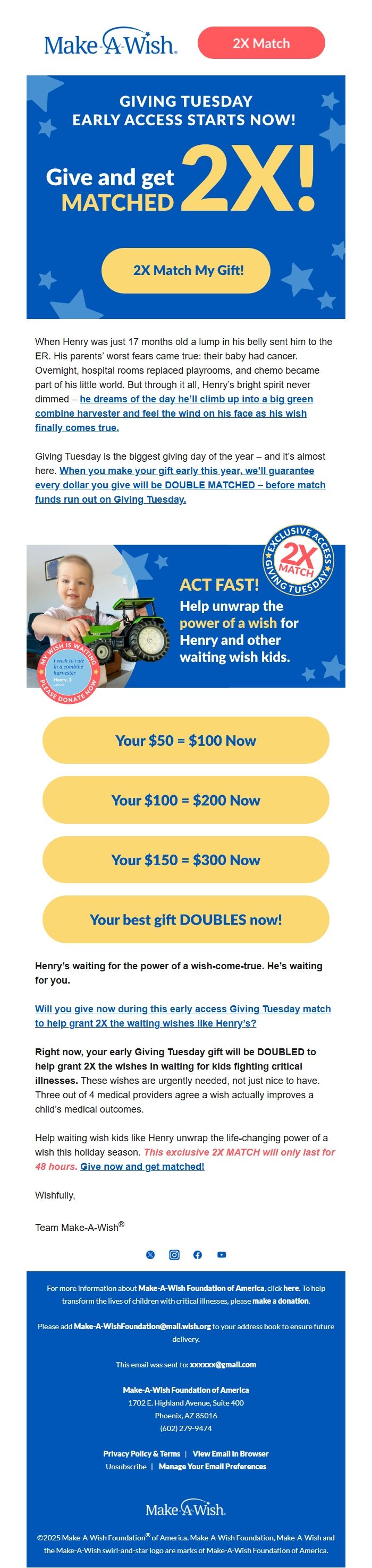Open the Act Fast Henry banner
This screenshot has width=372, height=1568.
click(x=185, y=615)
